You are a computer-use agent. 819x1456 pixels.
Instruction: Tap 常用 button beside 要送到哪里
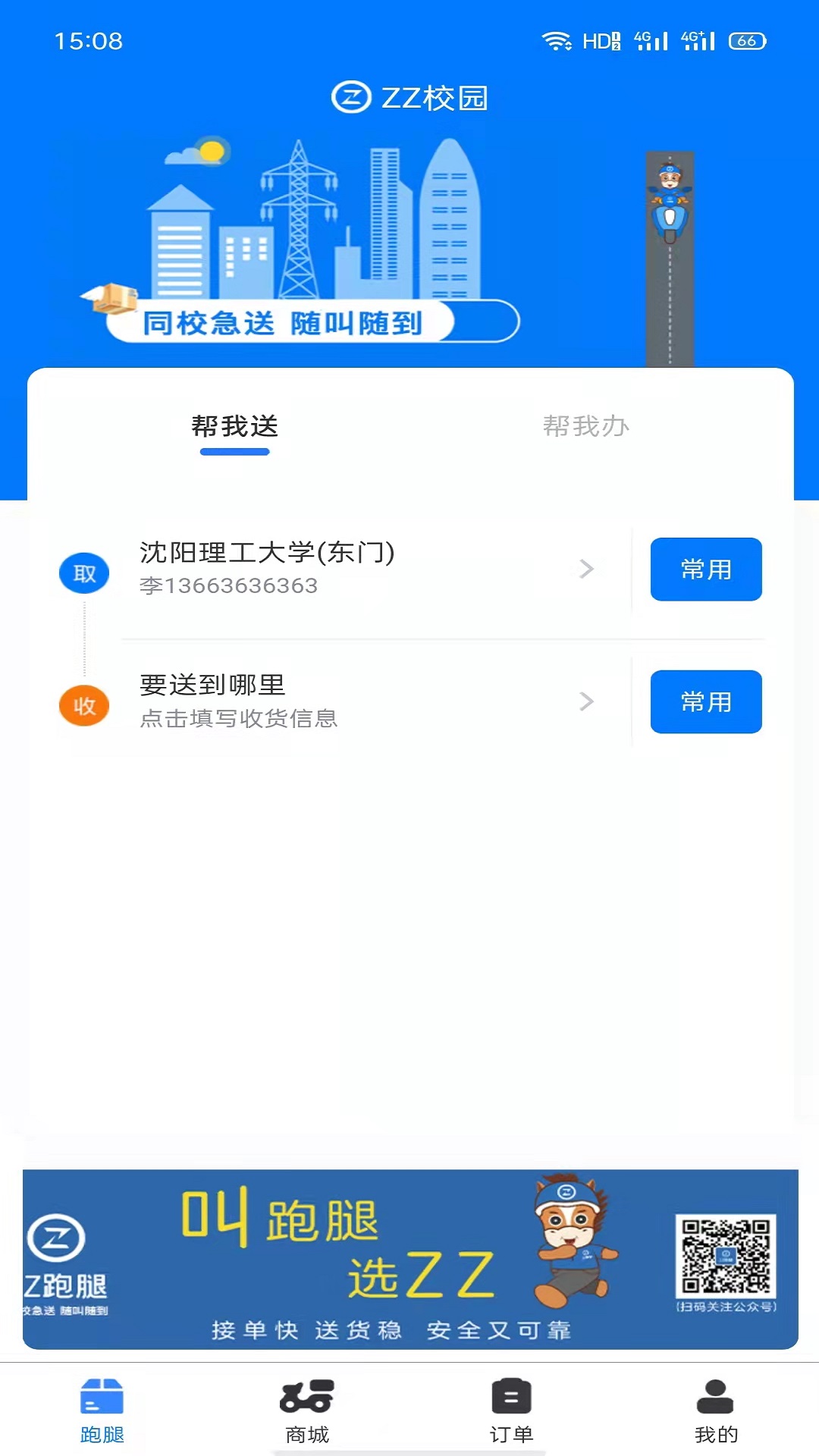tap(705, 702)
